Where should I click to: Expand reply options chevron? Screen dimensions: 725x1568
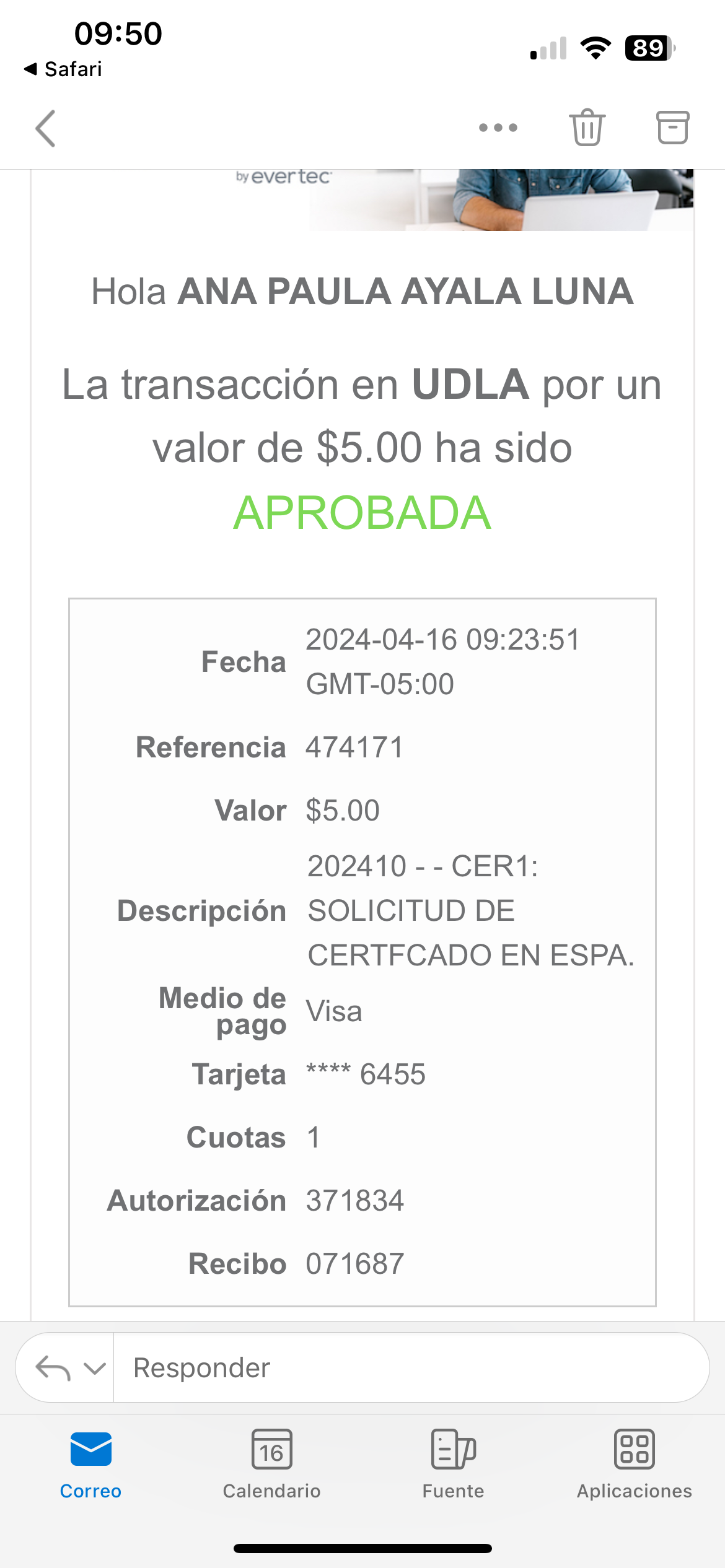coord(95,1368)
